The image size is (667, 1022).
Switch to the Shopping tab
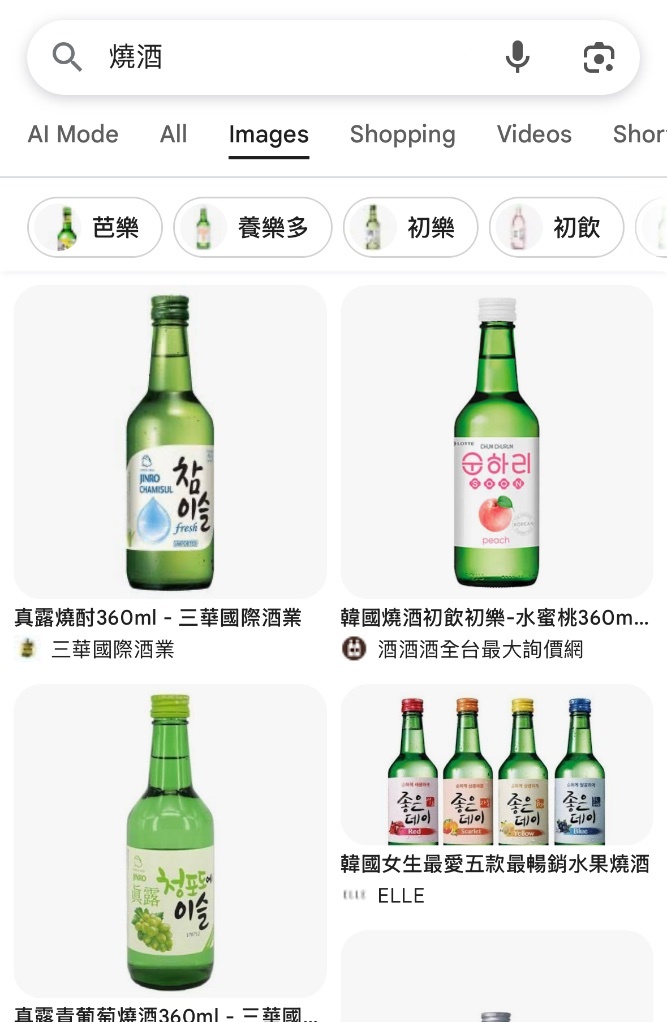(x=402, y=135)
